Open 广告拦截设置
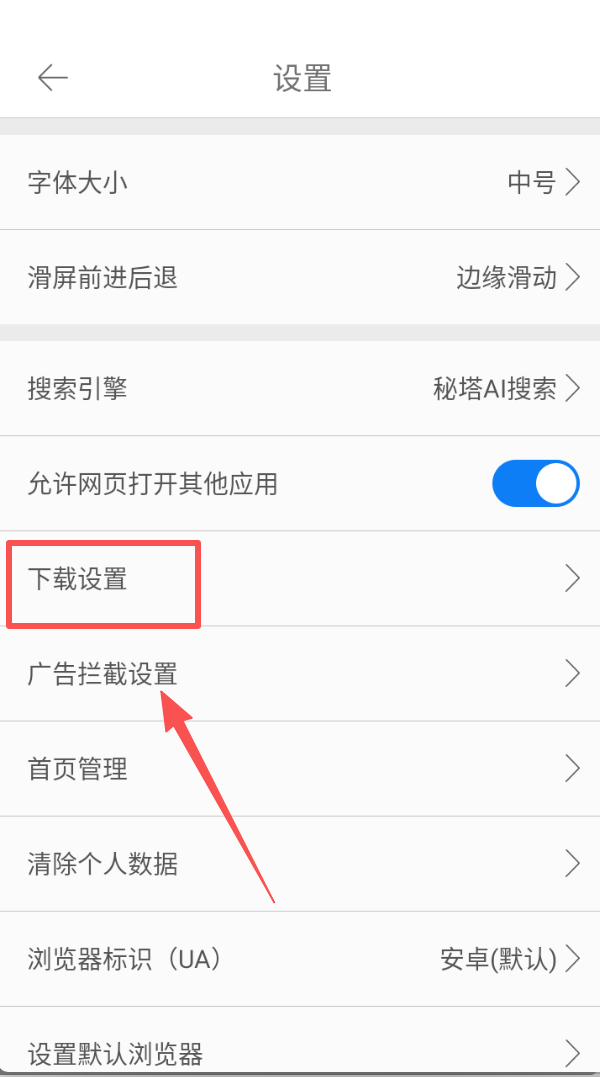The height and width of the screenshot is (1077, 600). (300, 673)
